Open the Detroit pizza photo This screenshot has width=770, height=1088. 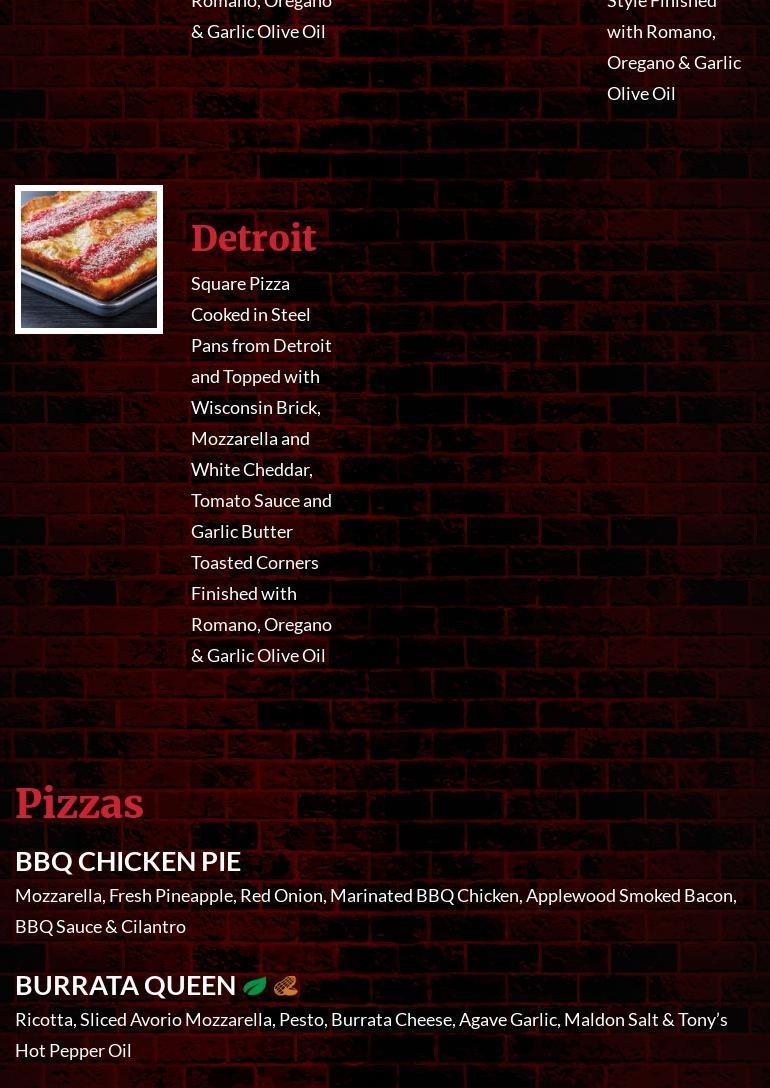click(89, 259)
